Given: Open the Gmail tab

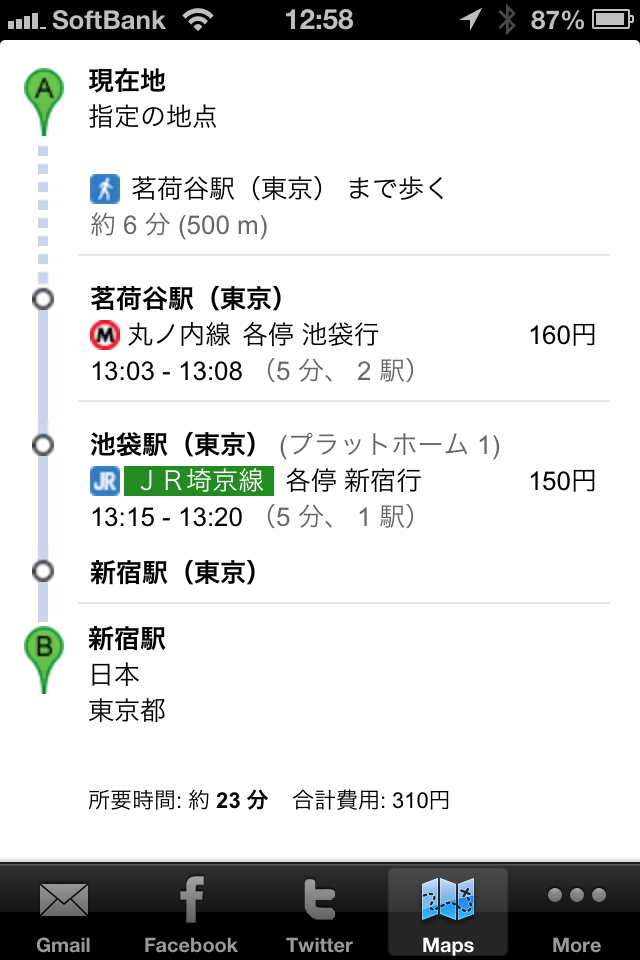Looking at the screenshot, I should point(64,913).
